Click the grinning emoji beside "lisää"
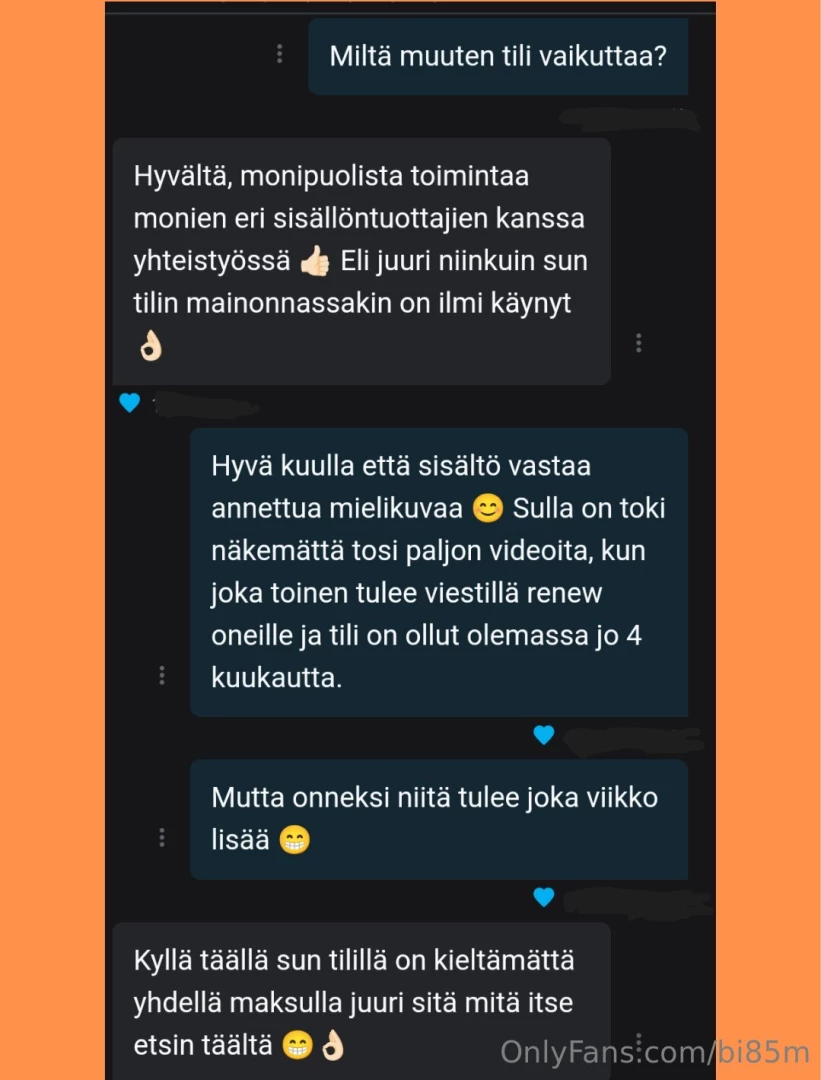 click(x=296, y=840)
